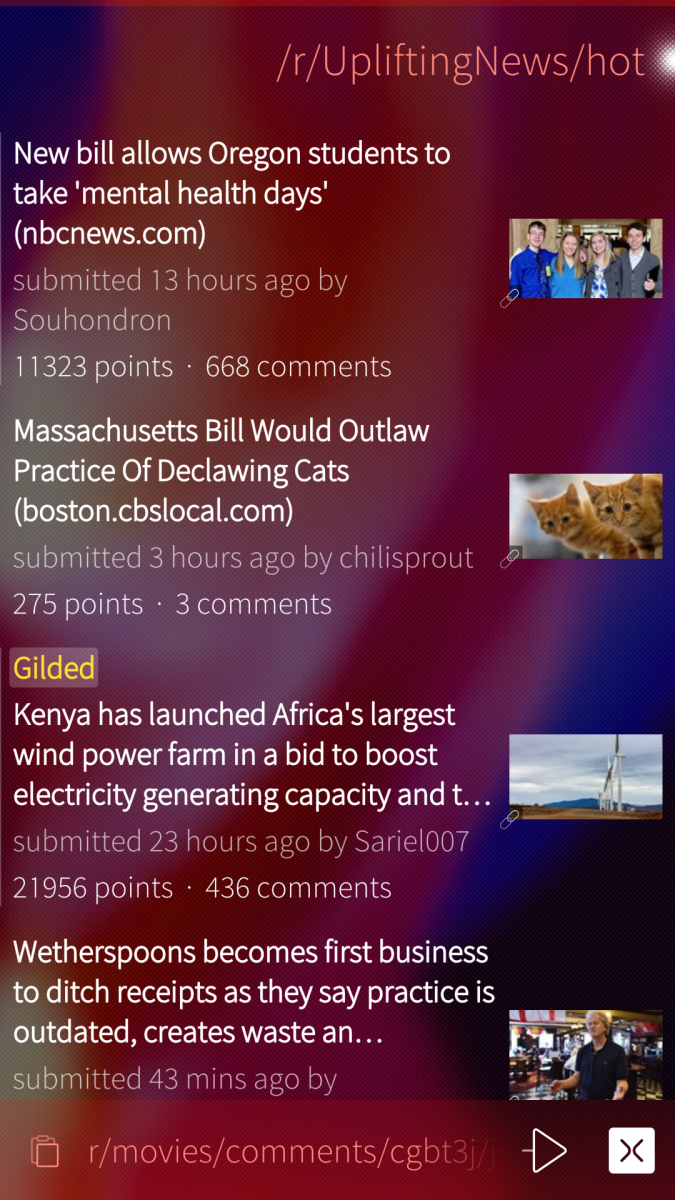
Task: View the orange kittens thumbnail
Action: (585, 516)
